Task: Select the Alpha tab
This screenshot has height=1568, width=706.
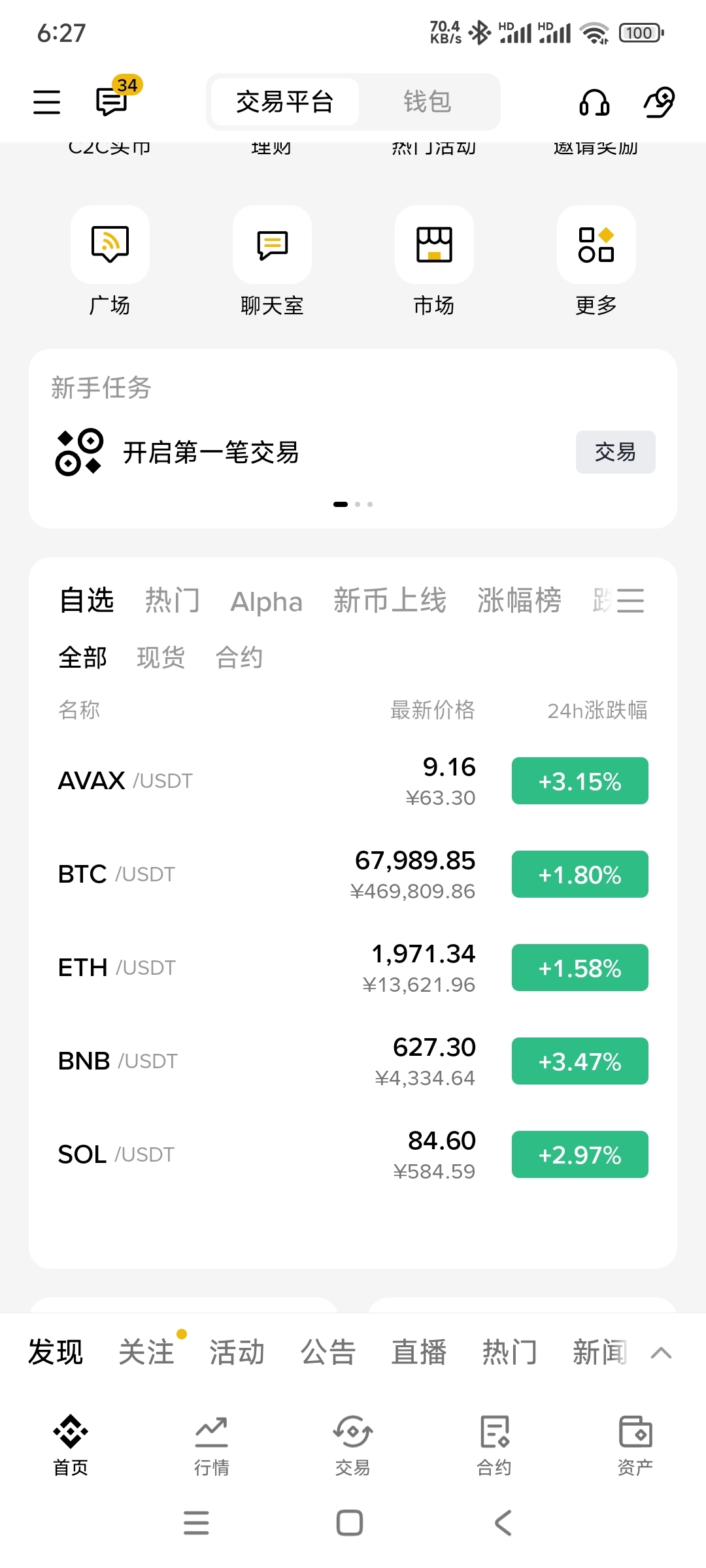Action: pos(267,602)
